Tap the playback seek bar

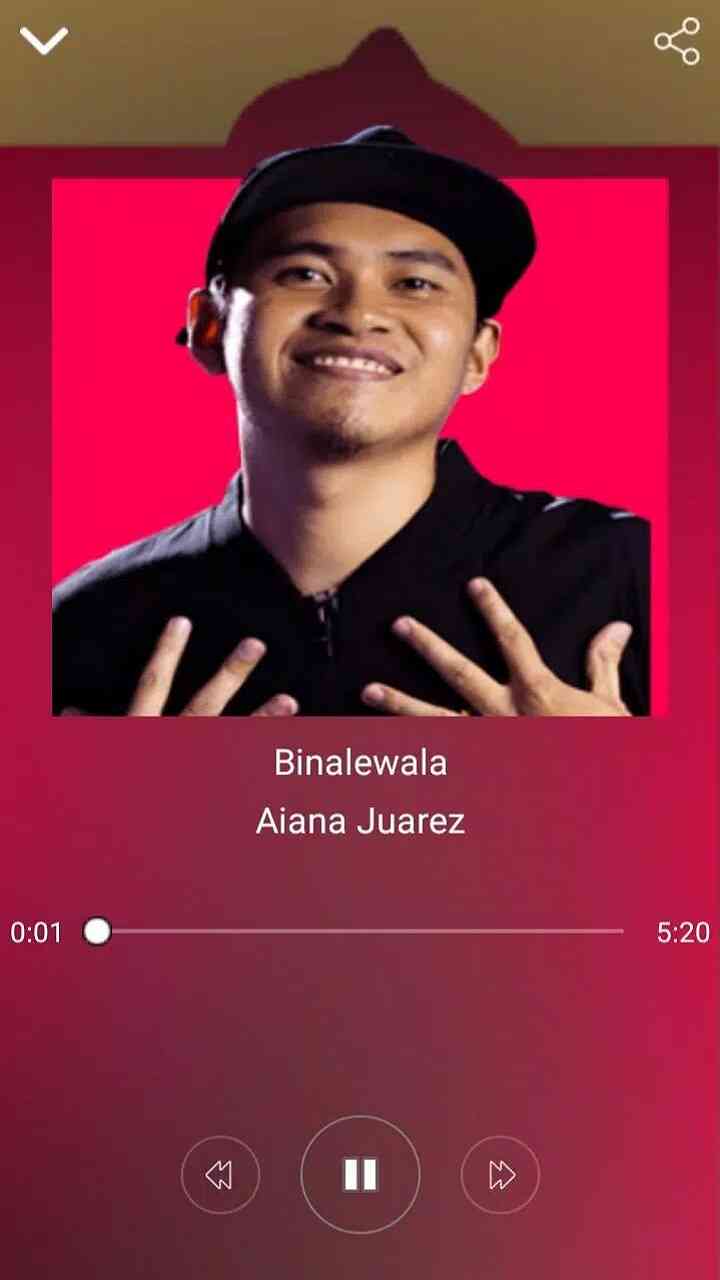(360, 931)
